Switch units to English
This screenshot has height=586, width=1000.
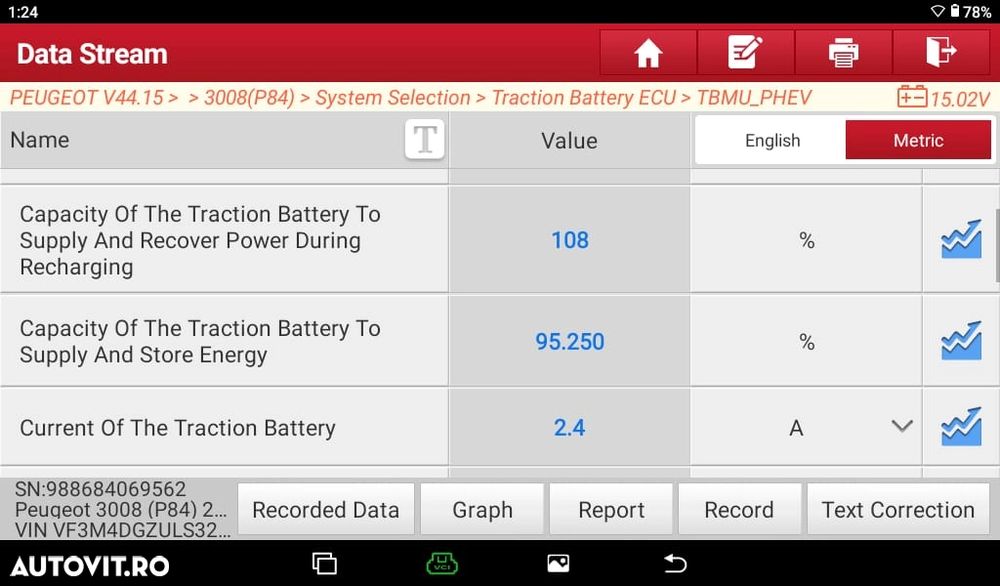pyautogui.click(x=772, y=141)
